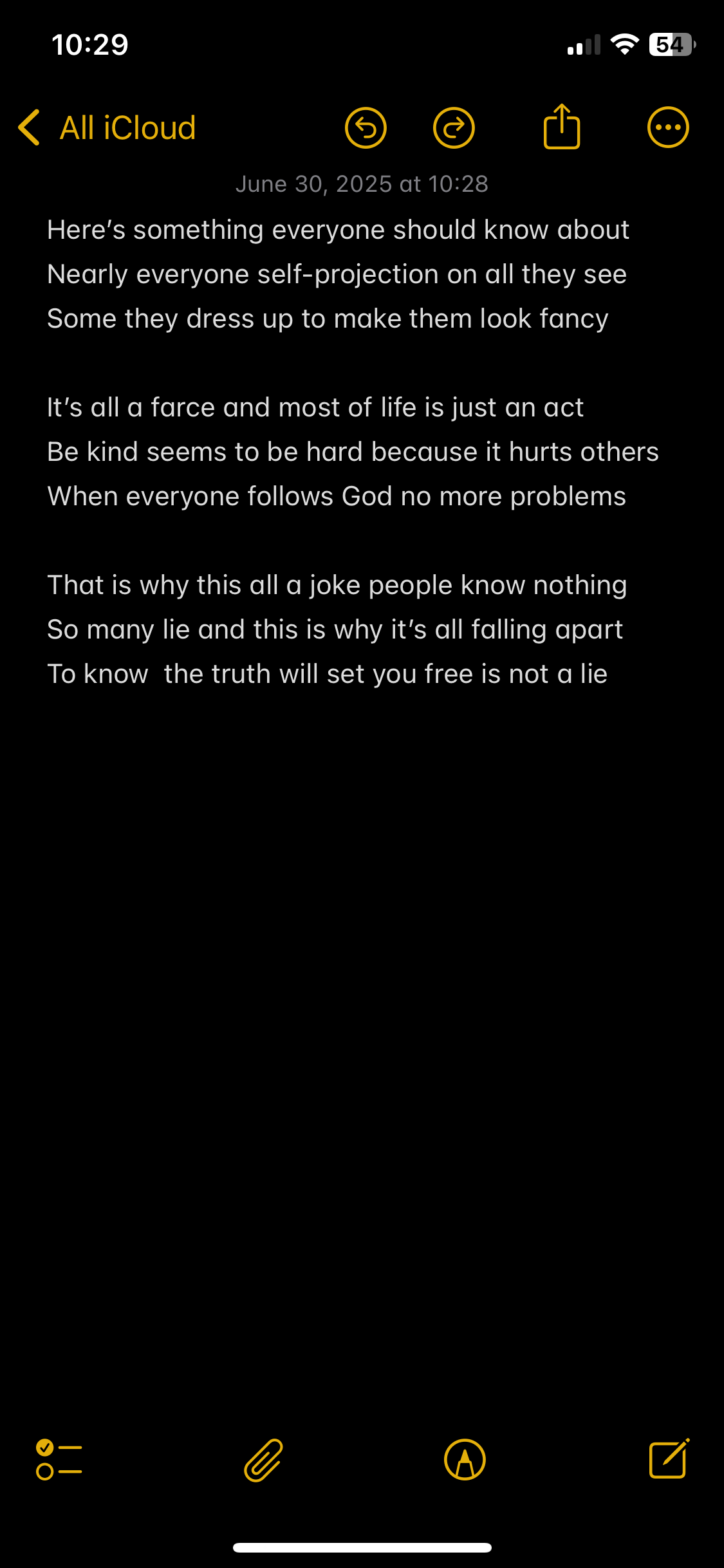Place cursor in the note text
Screen dimensions: 724x1568
point(353,452)
